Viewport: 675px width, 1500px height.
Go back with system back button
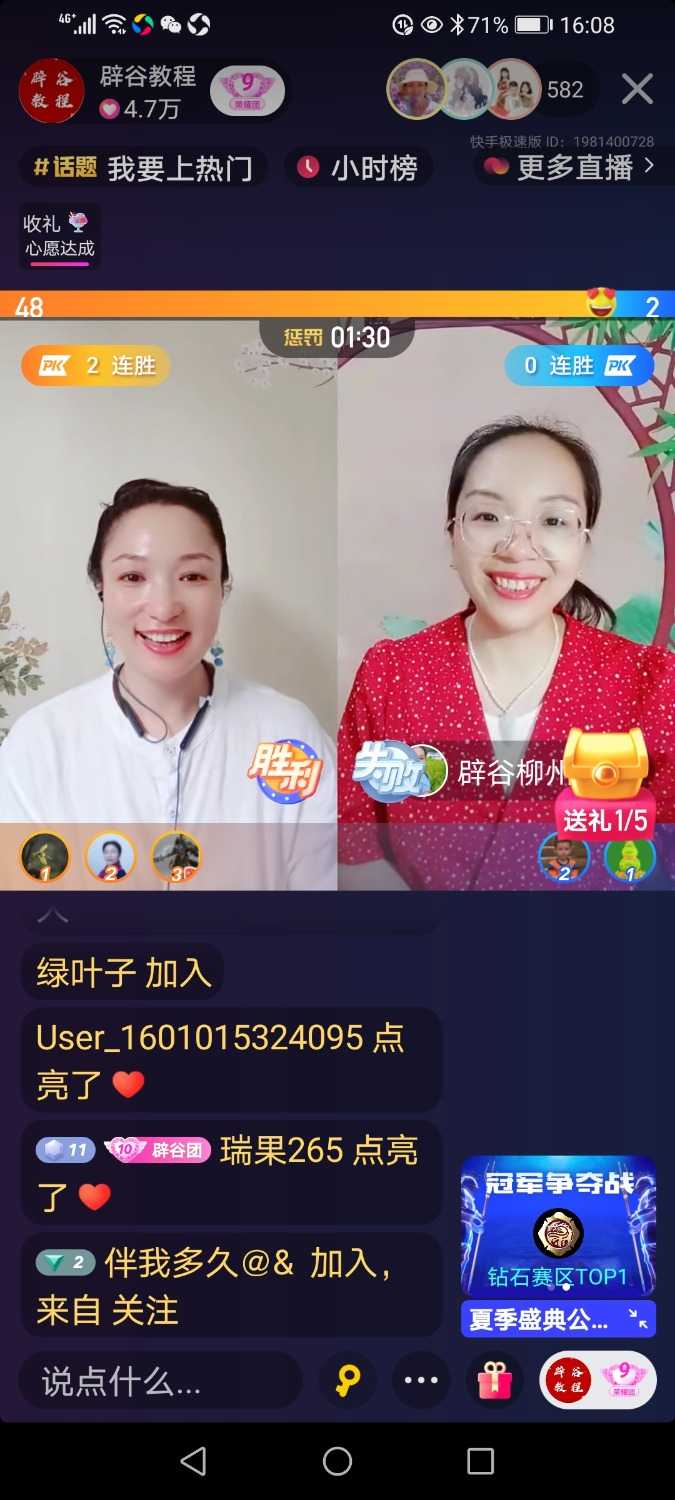(x=193, y=1461)
